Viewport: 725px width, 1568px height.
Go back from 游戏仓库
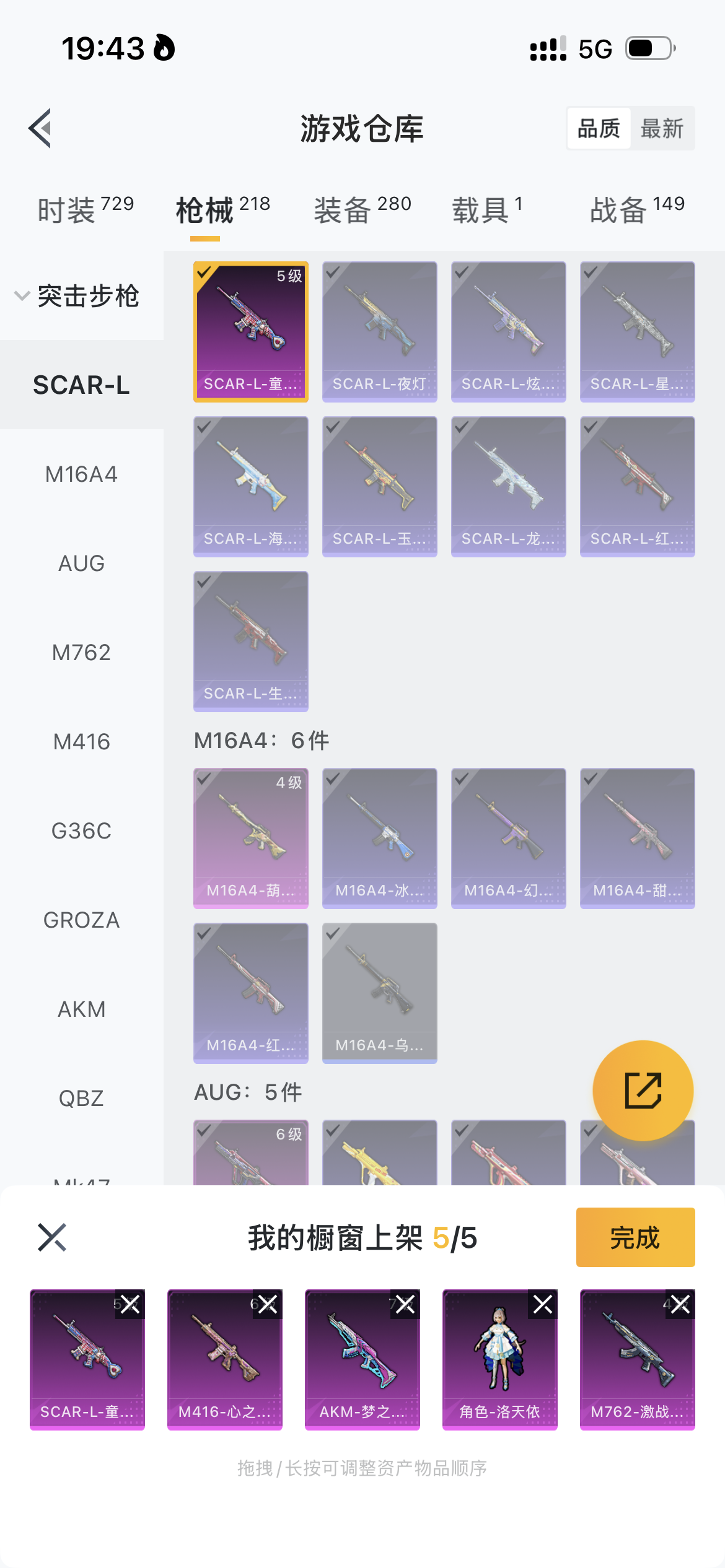pos(41,128)
